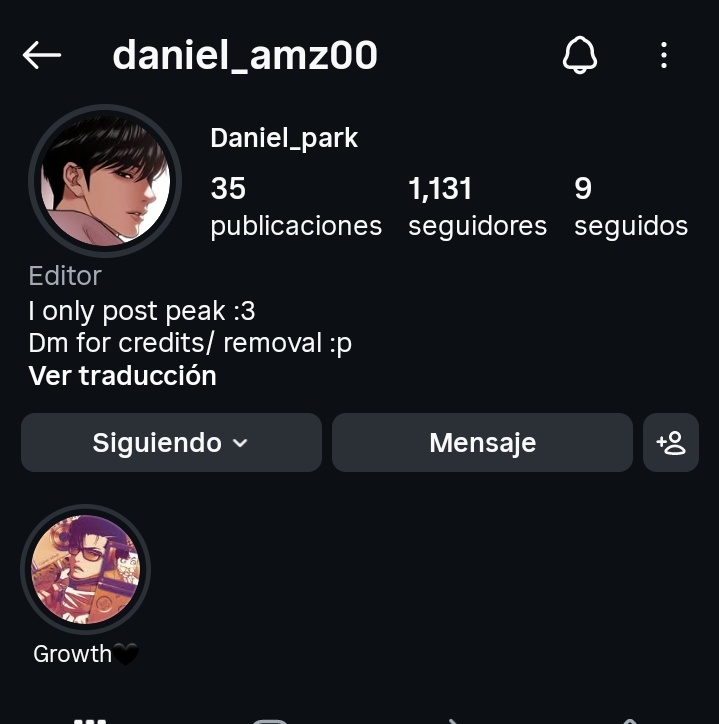Show suggested accounts with add-person icon
Viewport: 719px width, 724px height.
(671, 442)
